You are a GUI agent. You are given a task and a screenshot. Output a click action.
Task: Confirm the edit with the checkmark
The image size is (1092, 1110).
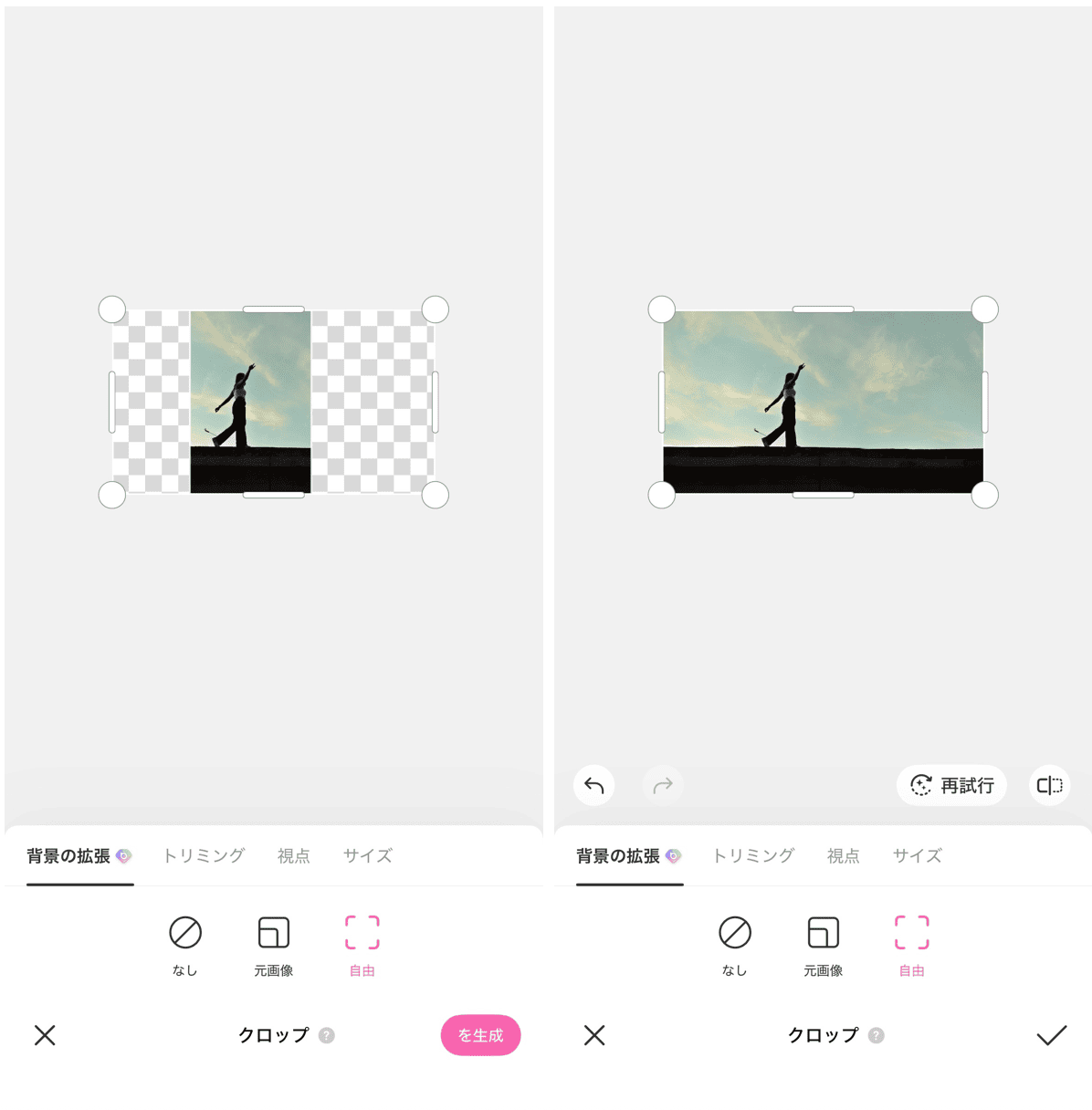tap(1048, 1035)
